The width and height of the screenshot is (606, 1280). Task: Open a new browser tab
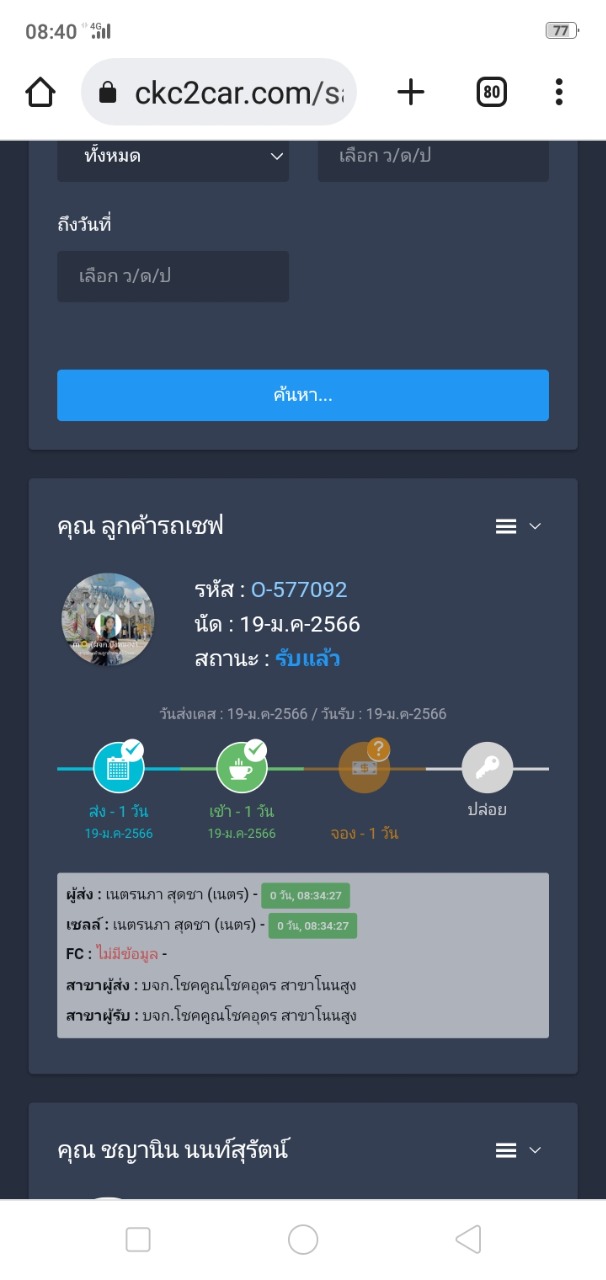[x=411, y=93]
